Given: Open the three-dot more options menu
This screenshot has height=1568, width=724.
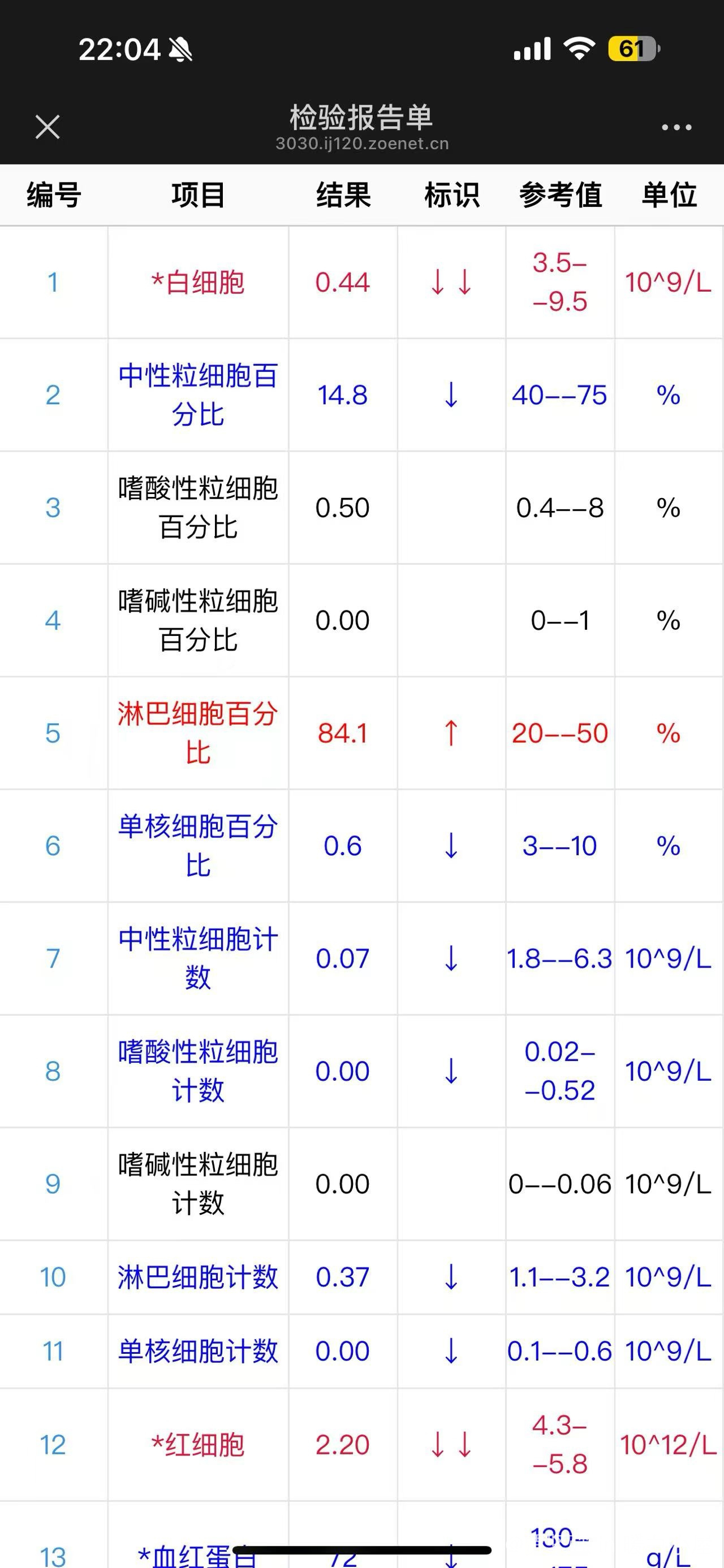Looking at the screenshot, I should tap(676, 127).
